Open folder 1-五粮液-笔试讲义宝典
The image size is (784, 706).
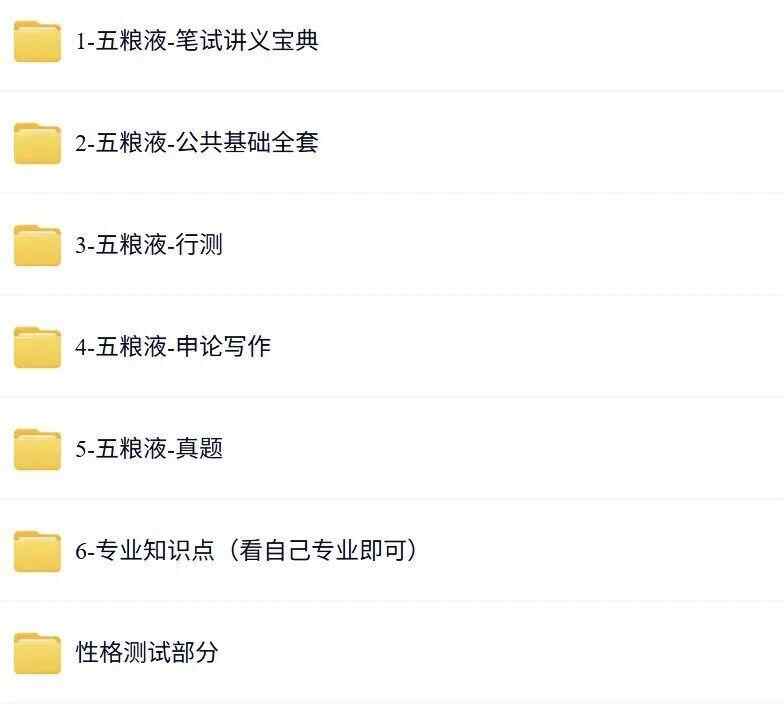coord(196,41)
